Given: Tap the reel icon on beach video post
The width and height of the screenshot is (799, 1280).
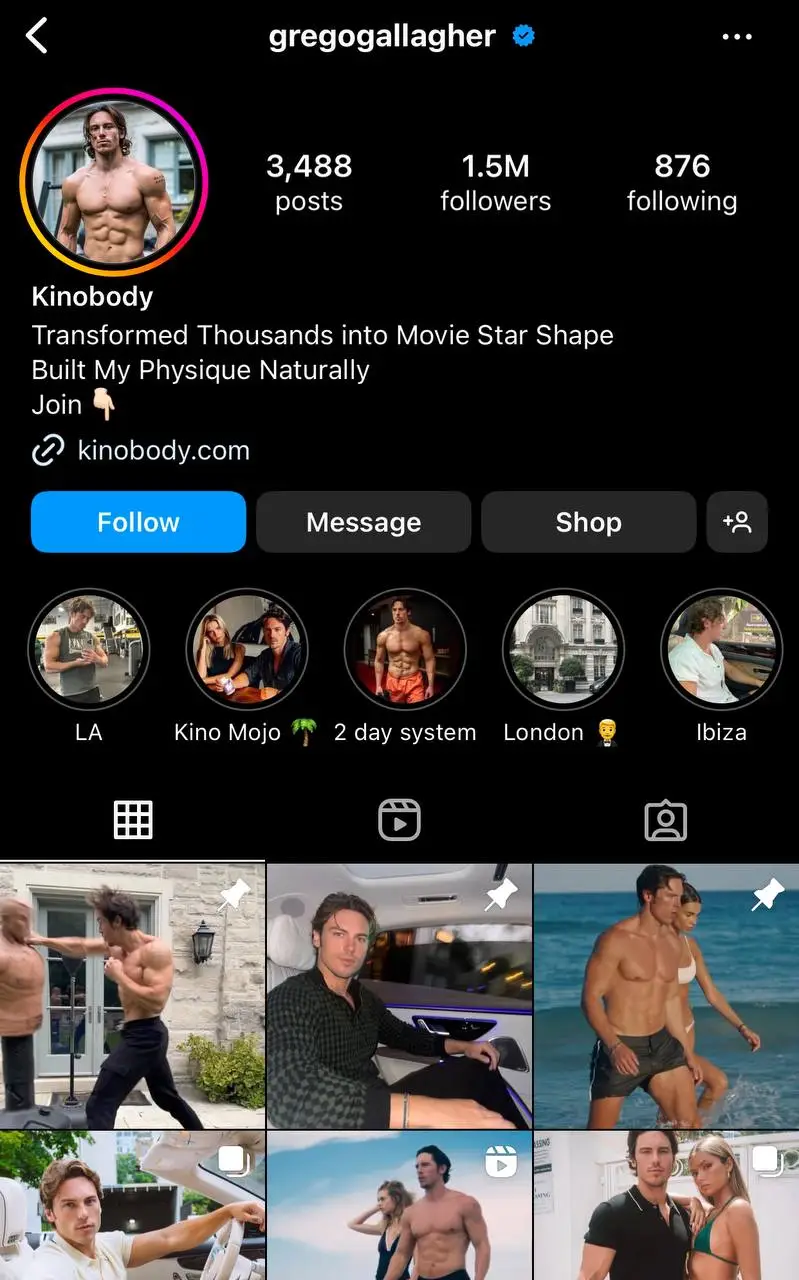Looking at the screenshot, I should tap(500, 1161).
